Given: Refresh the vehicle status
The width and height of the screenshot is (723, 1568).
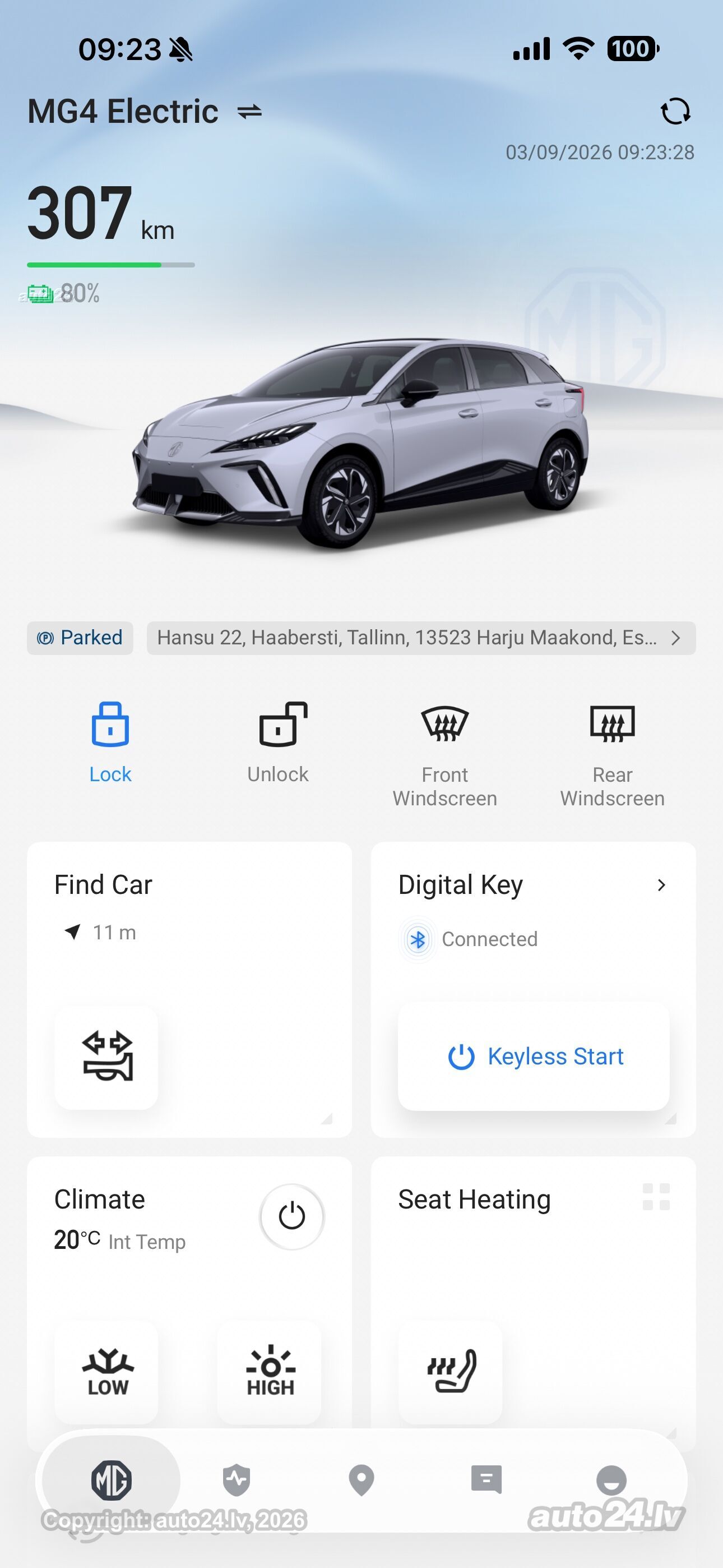Looking at the screenshot, I should pos(675,112).
